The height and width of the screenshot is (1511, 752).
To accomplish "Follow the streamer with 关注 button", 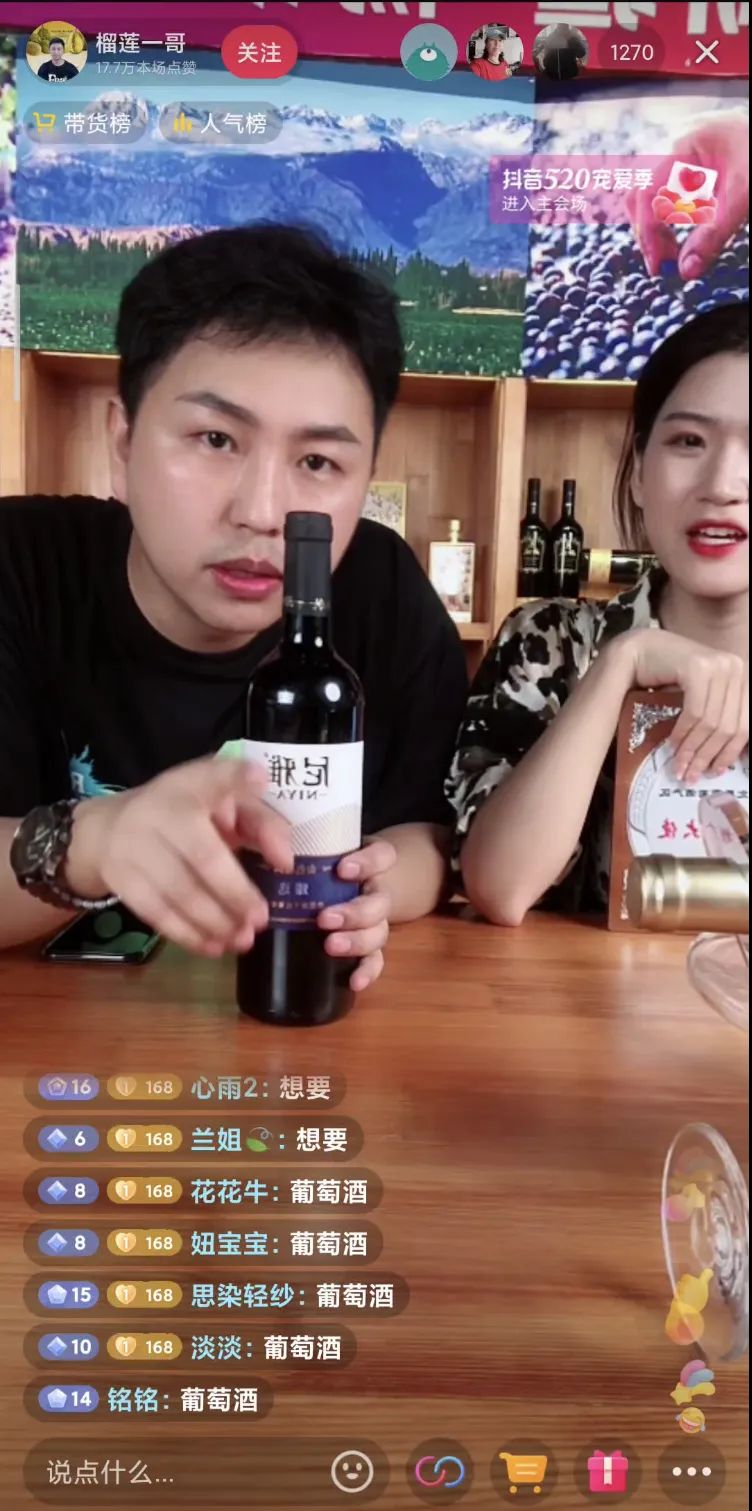I will point(259,52).
